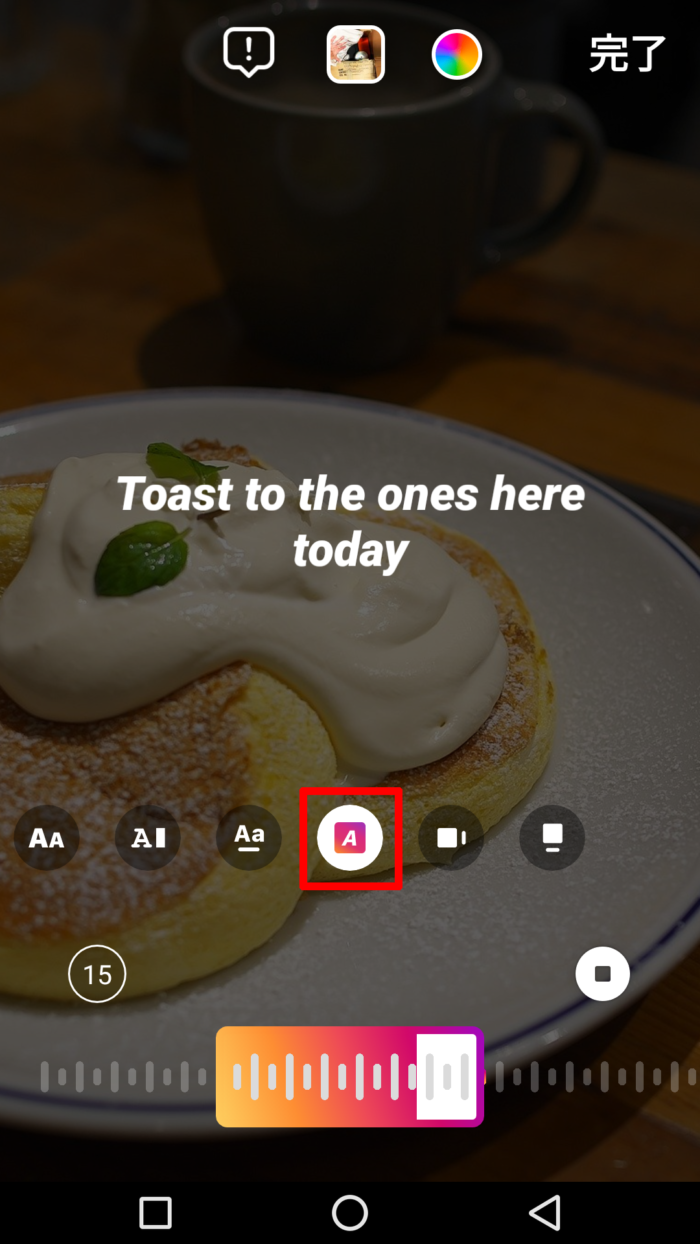700x1244 pixels.
Task: Return to the home screen
Action: 350,1212
